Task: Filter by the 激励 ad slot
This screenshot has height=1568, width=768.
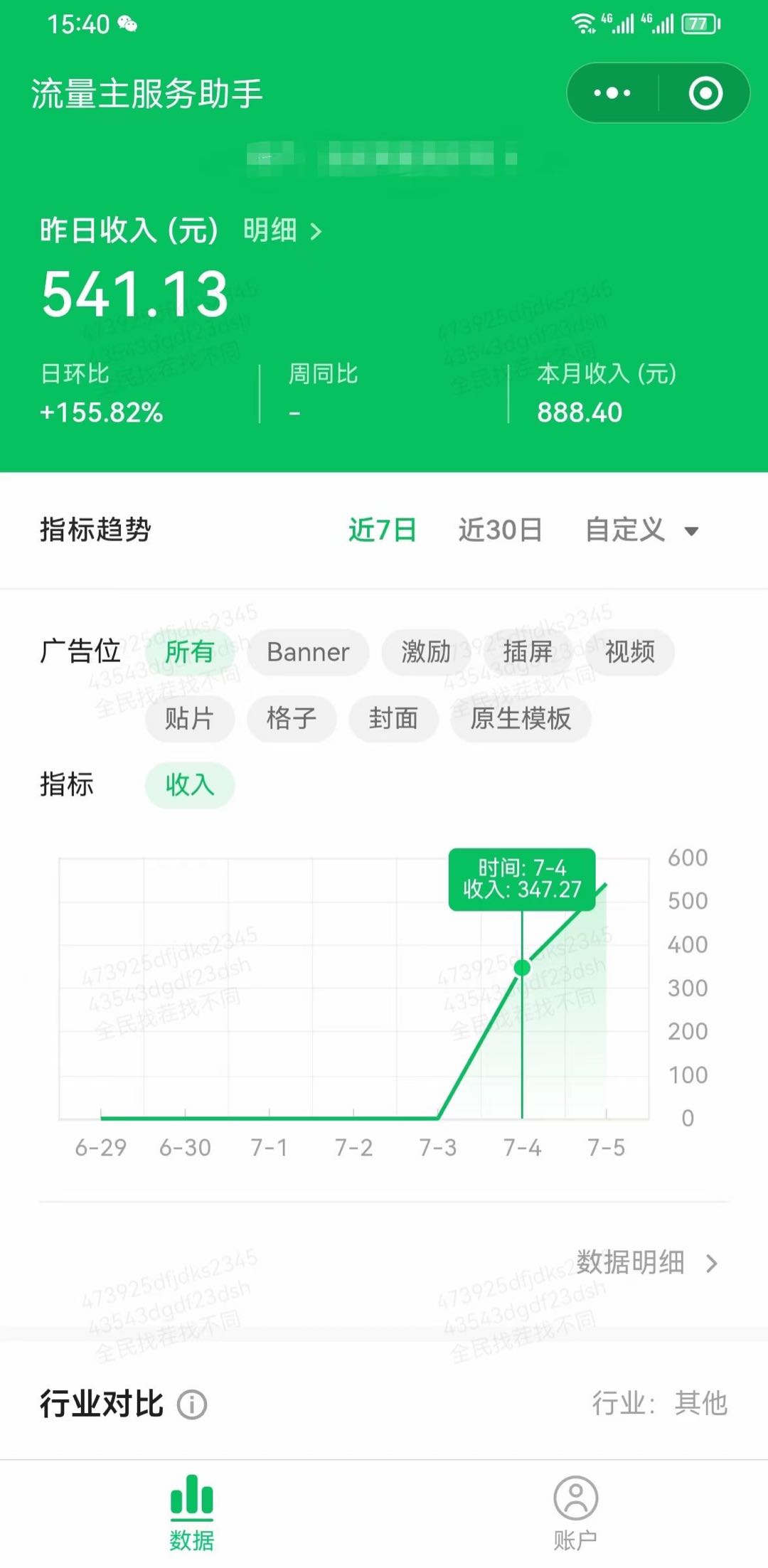Action: (x=426, y=651)
